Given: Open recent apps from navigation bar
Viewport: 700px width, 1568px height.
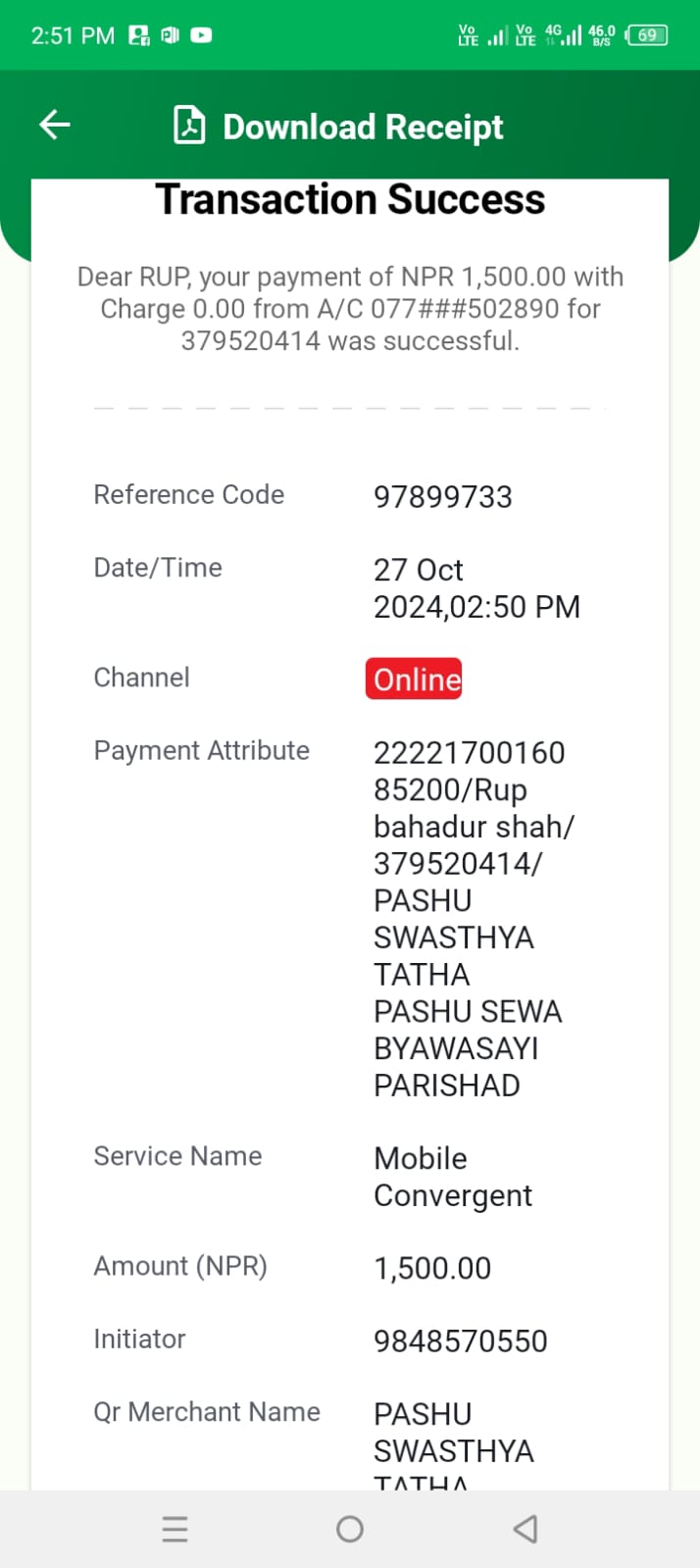Looking at the screenshot, I should click(x=175, y=1529).
